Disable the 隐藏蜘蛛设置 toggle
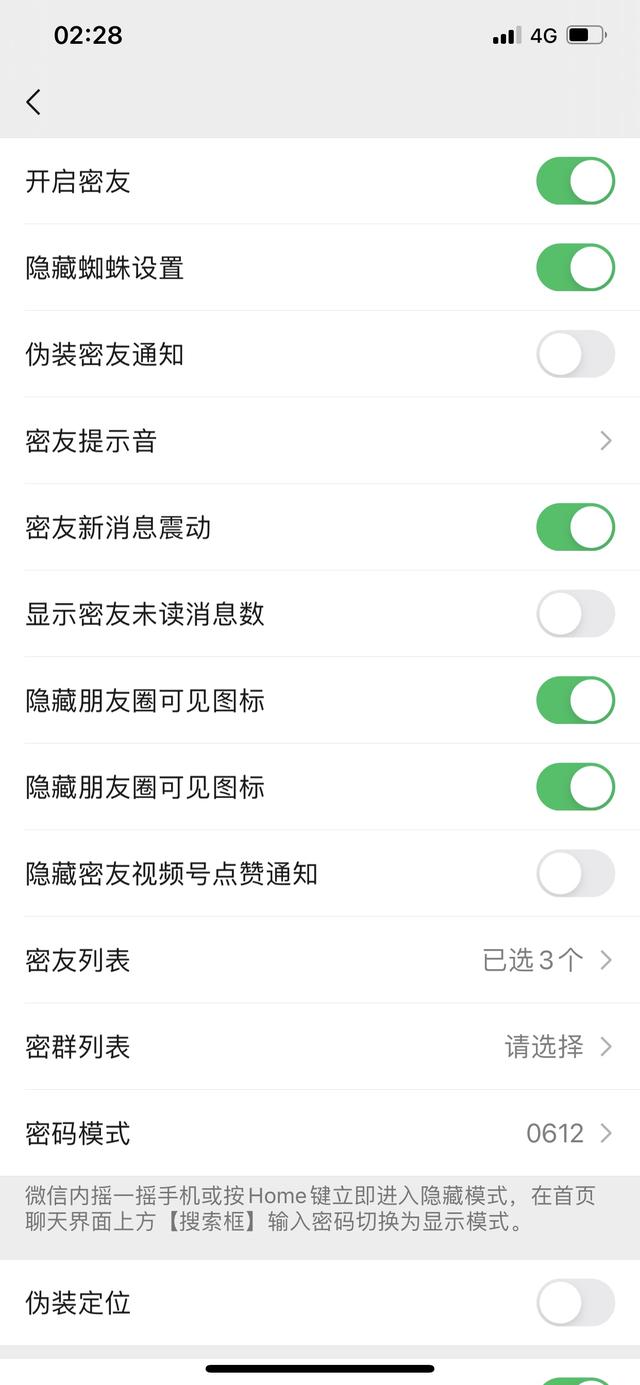 tap(575, 268)
